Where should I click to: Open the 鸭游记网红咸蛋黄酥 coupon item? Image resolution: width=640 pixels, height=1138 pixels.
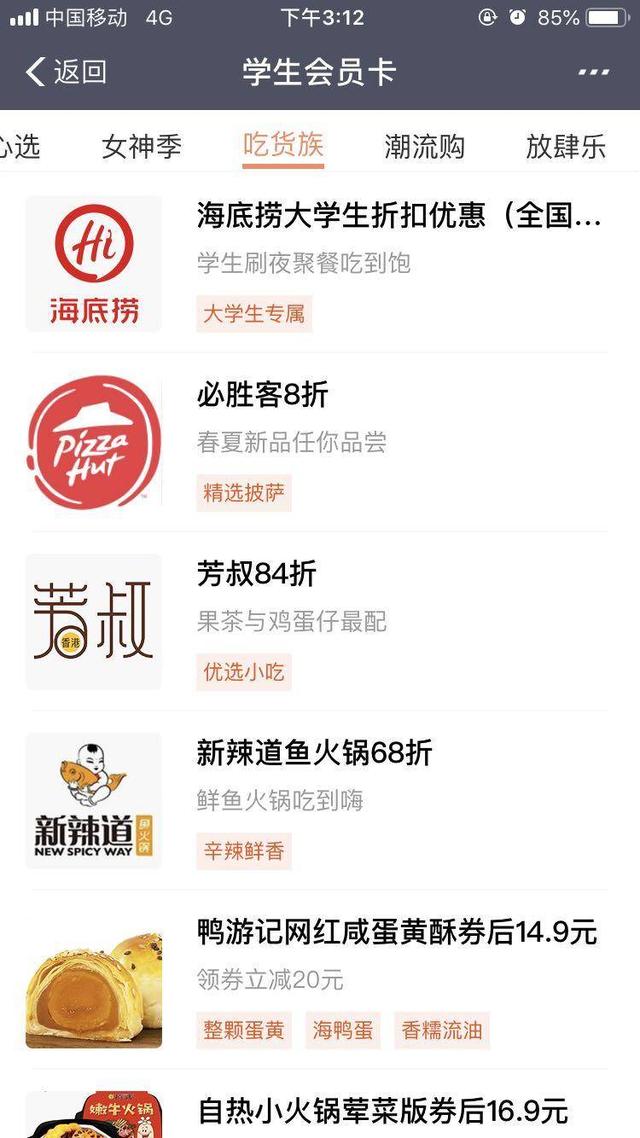(x=397, y=933)
